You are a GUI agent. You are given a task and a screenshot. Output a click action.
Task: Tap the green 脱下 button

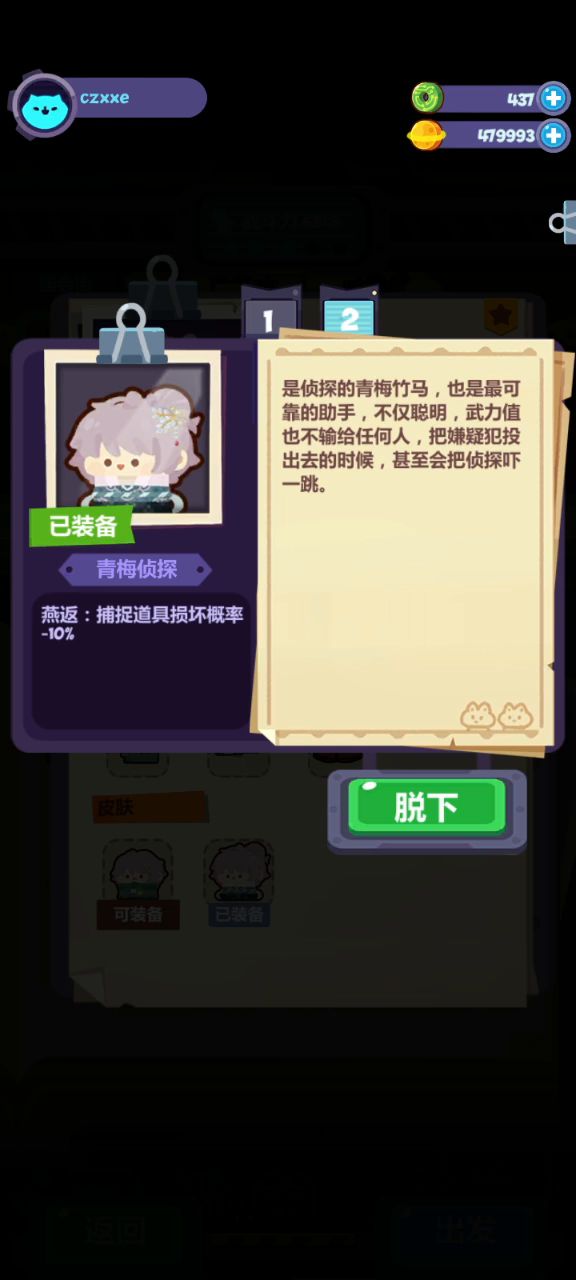[x=427, y=808]
